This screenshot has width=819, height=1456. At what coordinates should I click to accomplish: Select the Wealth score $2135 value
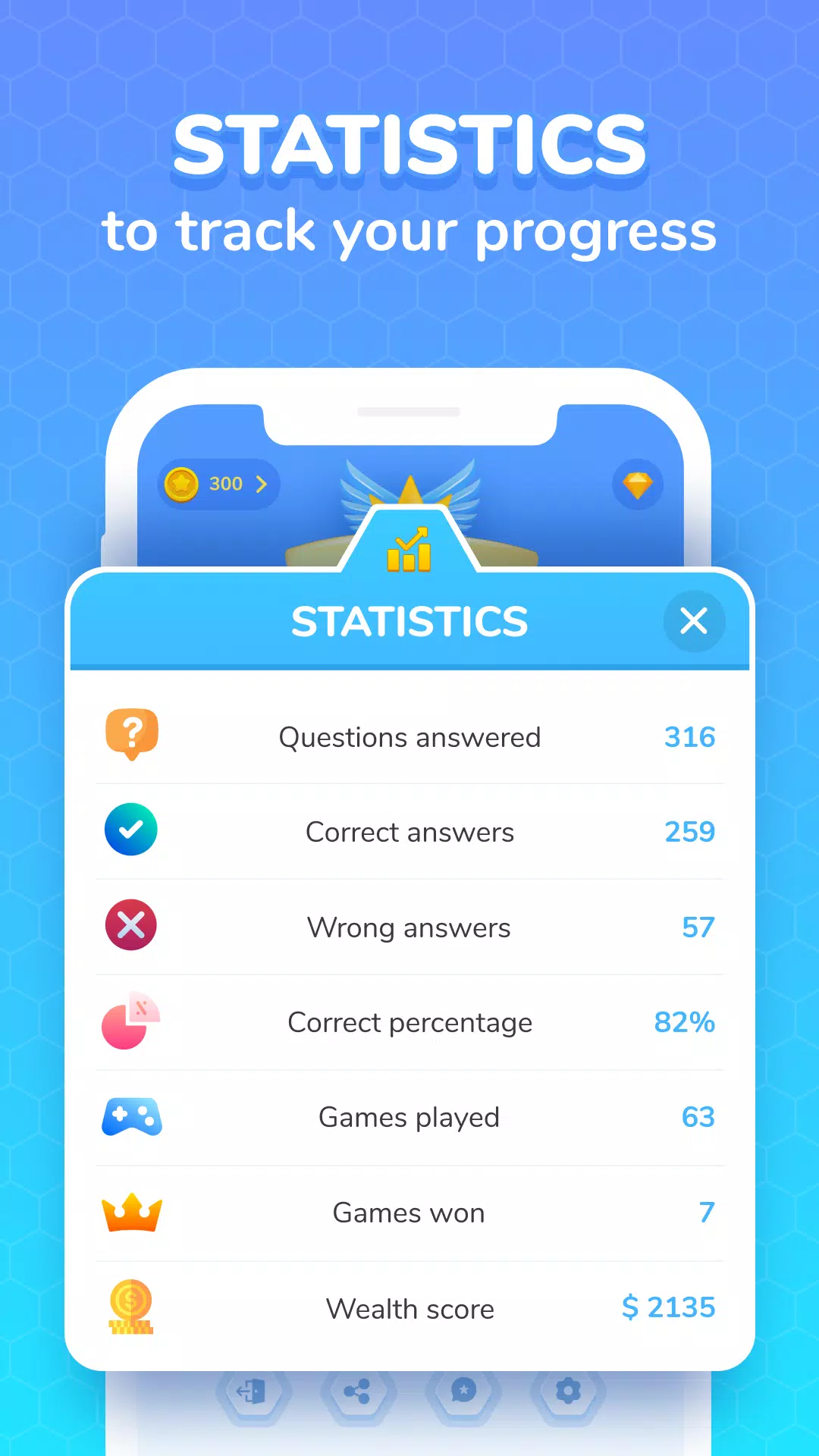pos(667,1307)
